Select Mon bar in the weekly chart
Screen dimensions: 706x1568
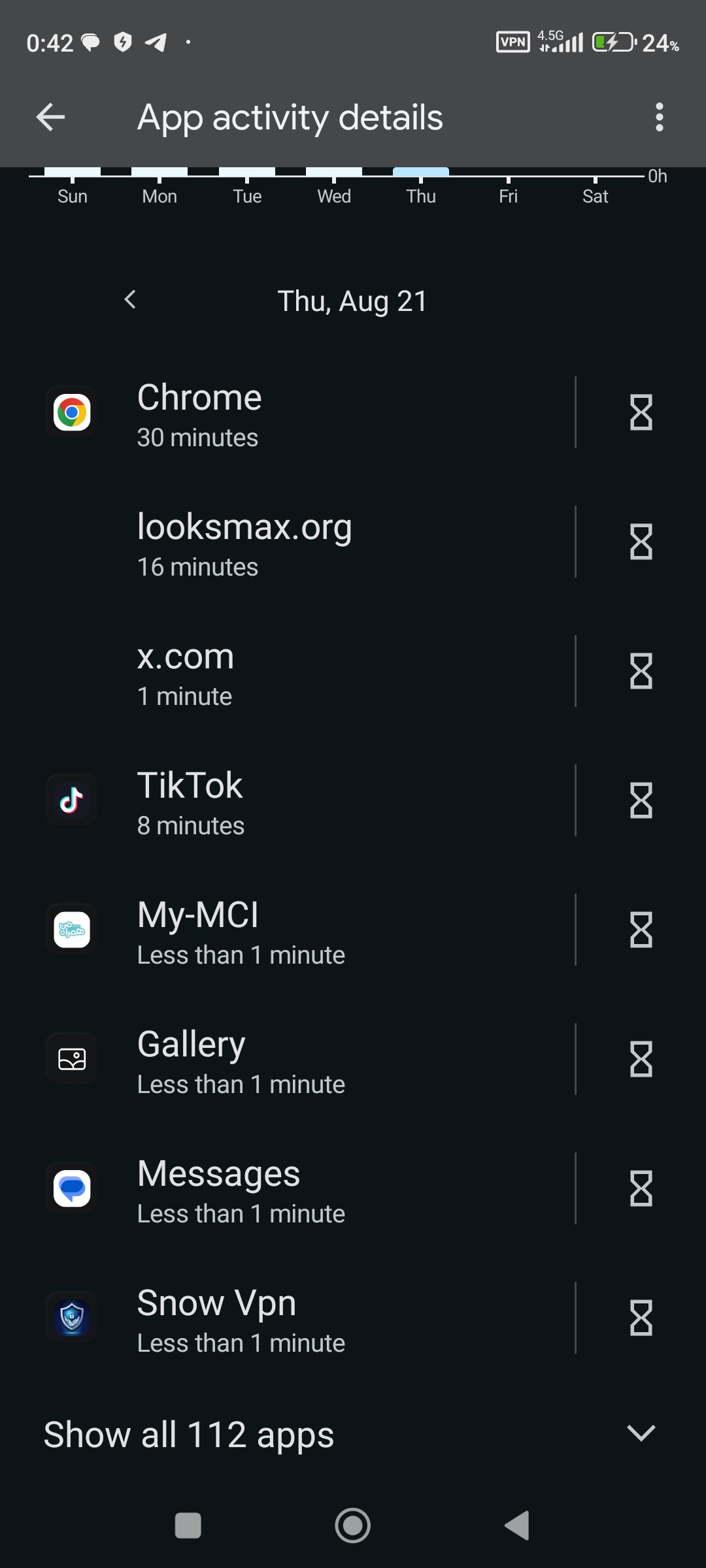pos(160,172)
